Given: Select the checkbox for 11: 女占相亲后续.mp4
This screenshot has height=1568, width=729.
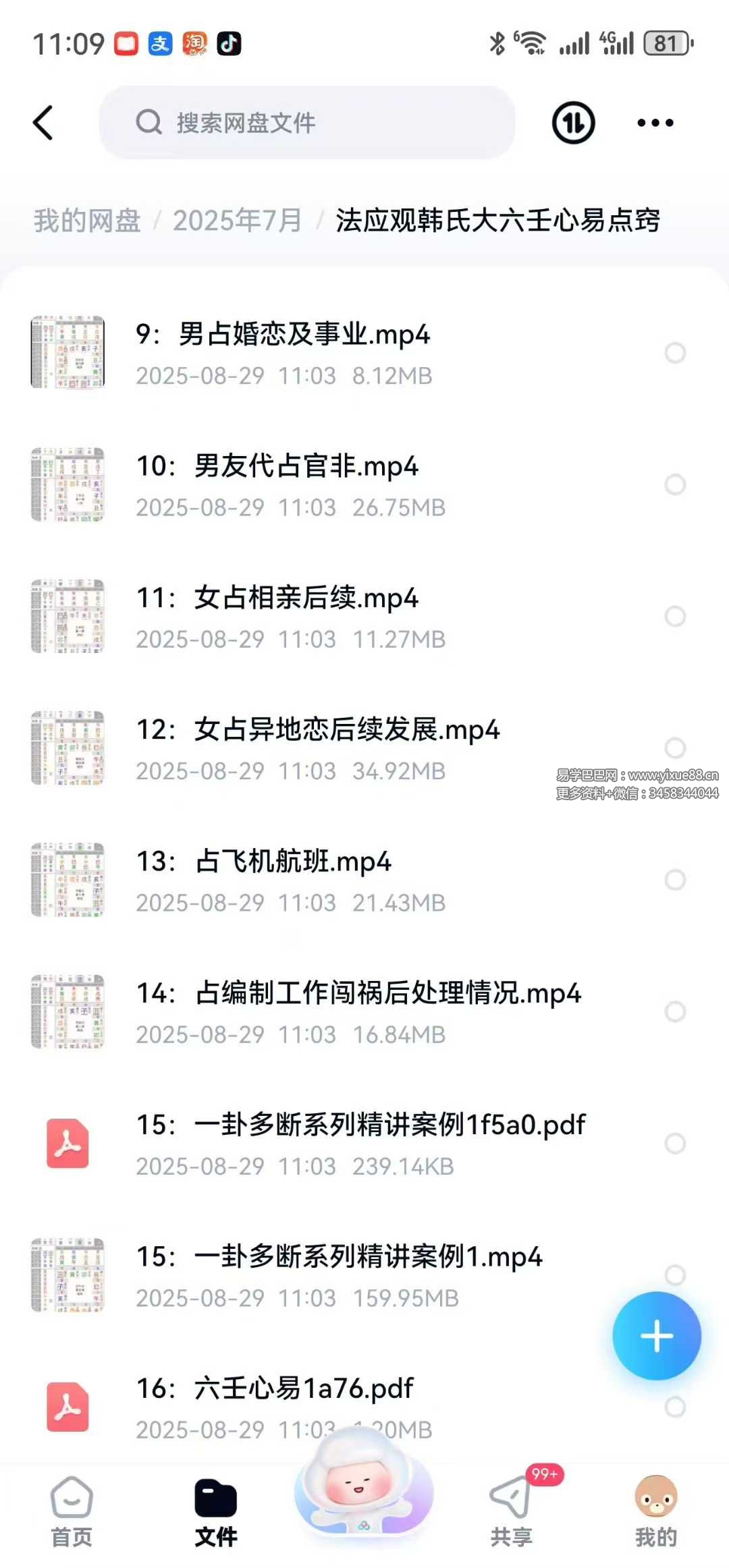Looking at the screenshot, I should tap(675, 616).
